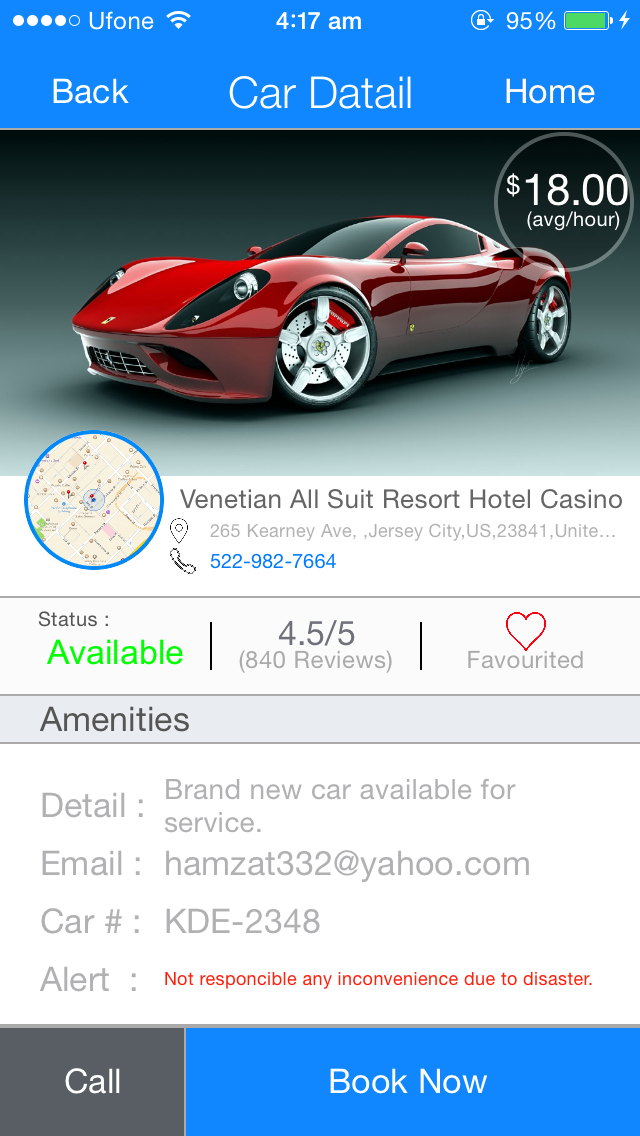The height and width of the screenshot is (1136, 640).
Task: Book this car with Book Now
Action: click(x=409, y=1081)
